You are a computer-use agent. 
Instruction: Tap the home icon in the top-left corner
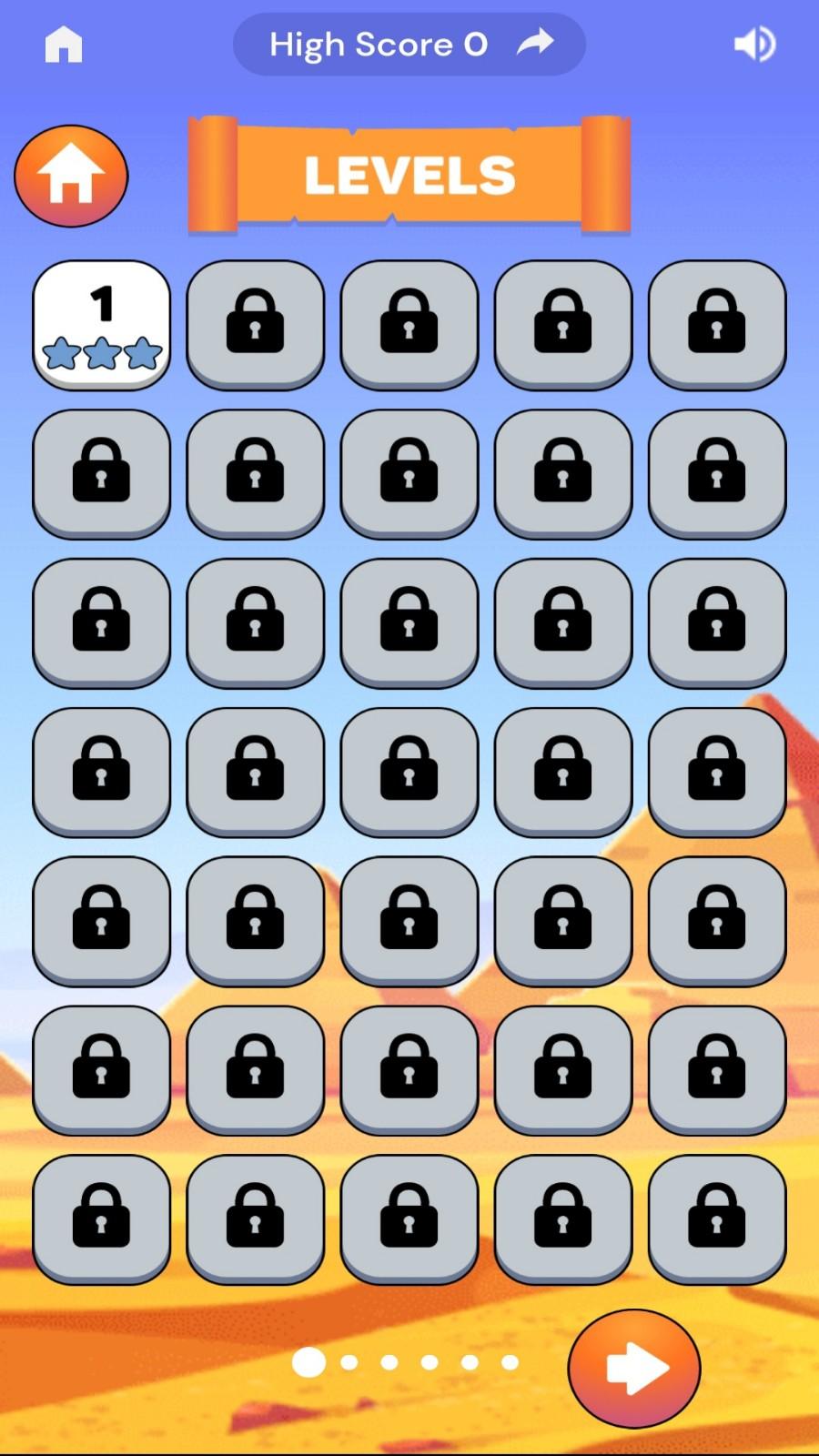click(x=62, y=44)
